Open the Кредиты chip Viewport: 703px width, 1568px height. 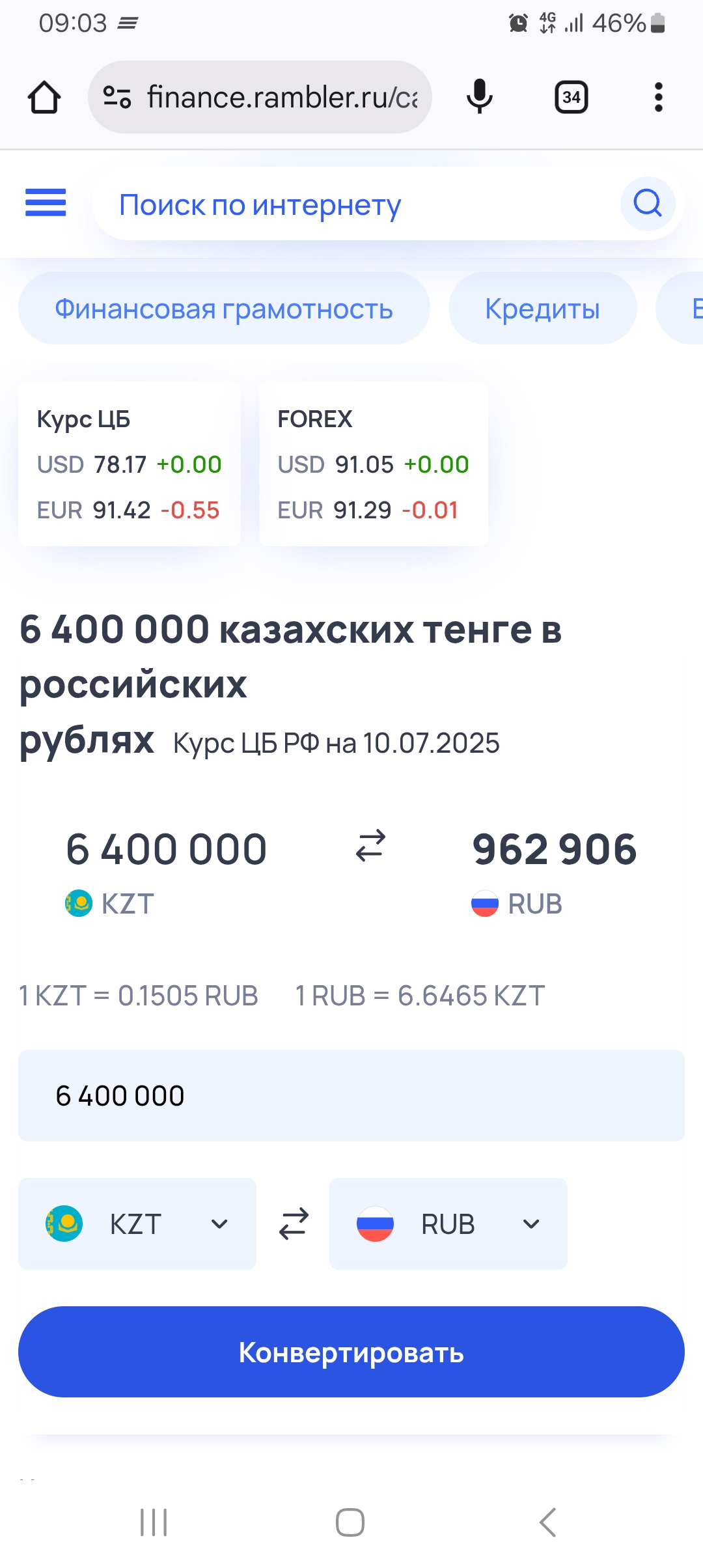tap(542, 309)
